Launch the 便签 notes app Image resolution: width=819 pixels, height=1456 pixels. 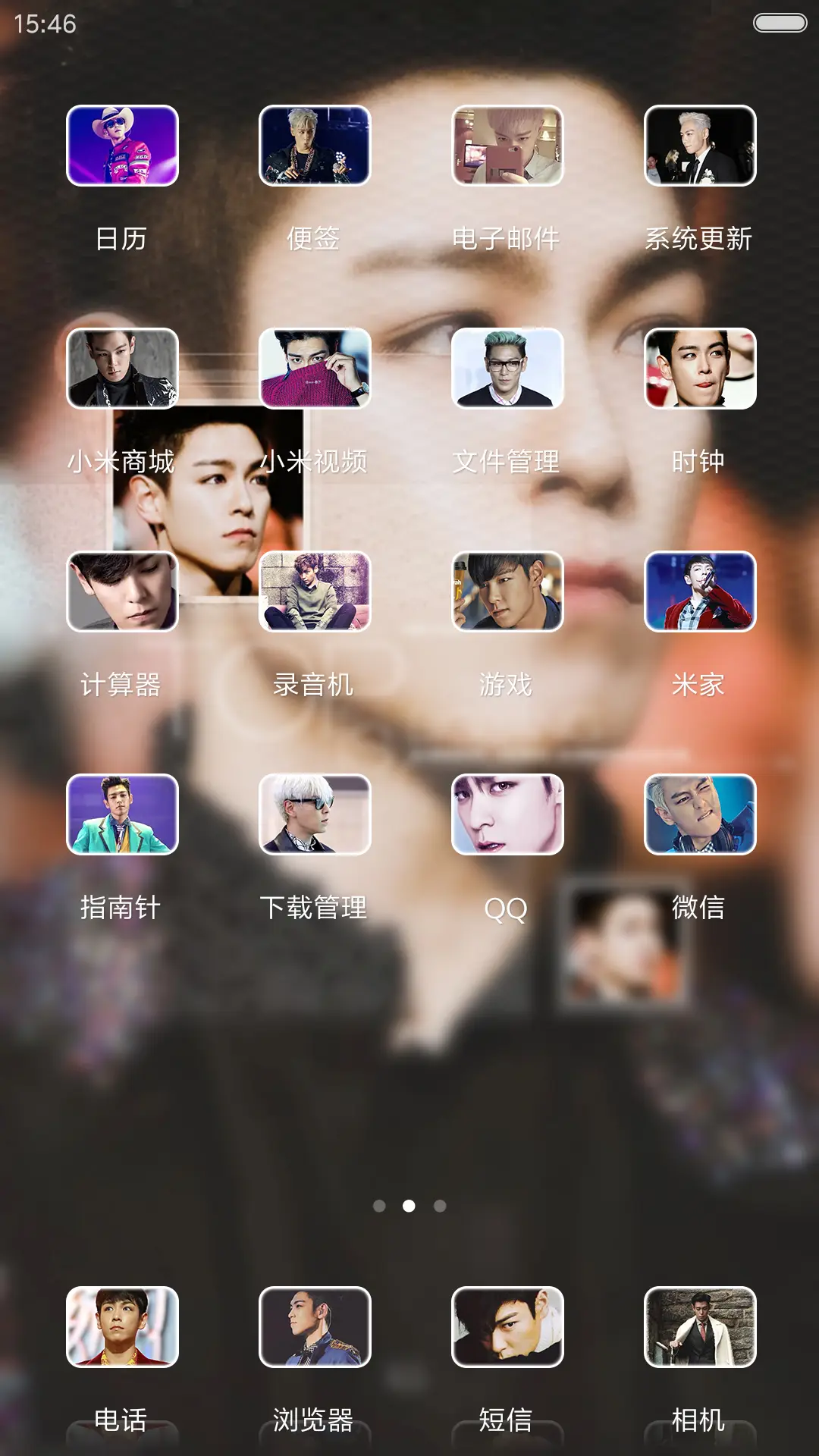[315, 146]
